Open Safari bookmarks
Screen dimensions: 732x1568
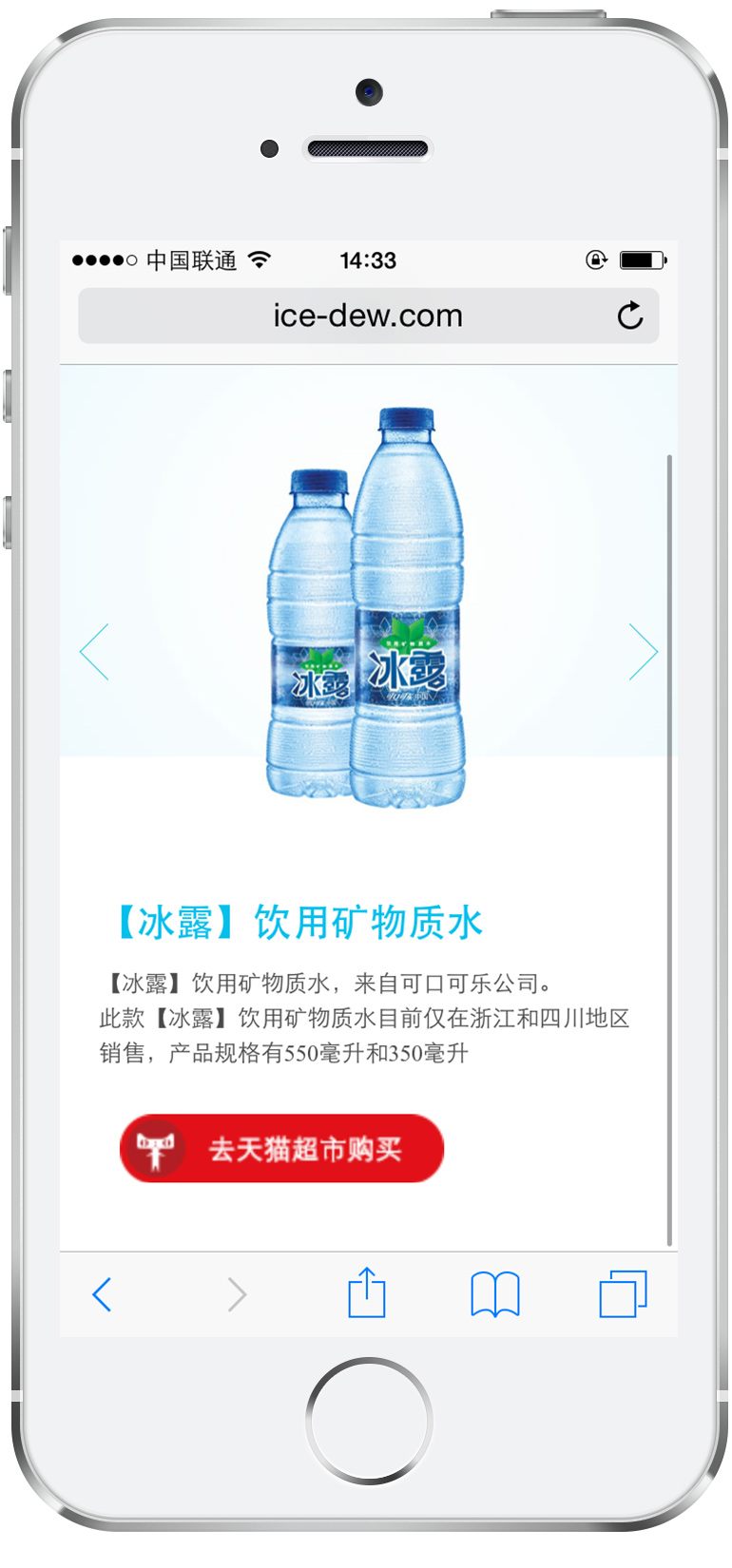[x=494, y=1294]
